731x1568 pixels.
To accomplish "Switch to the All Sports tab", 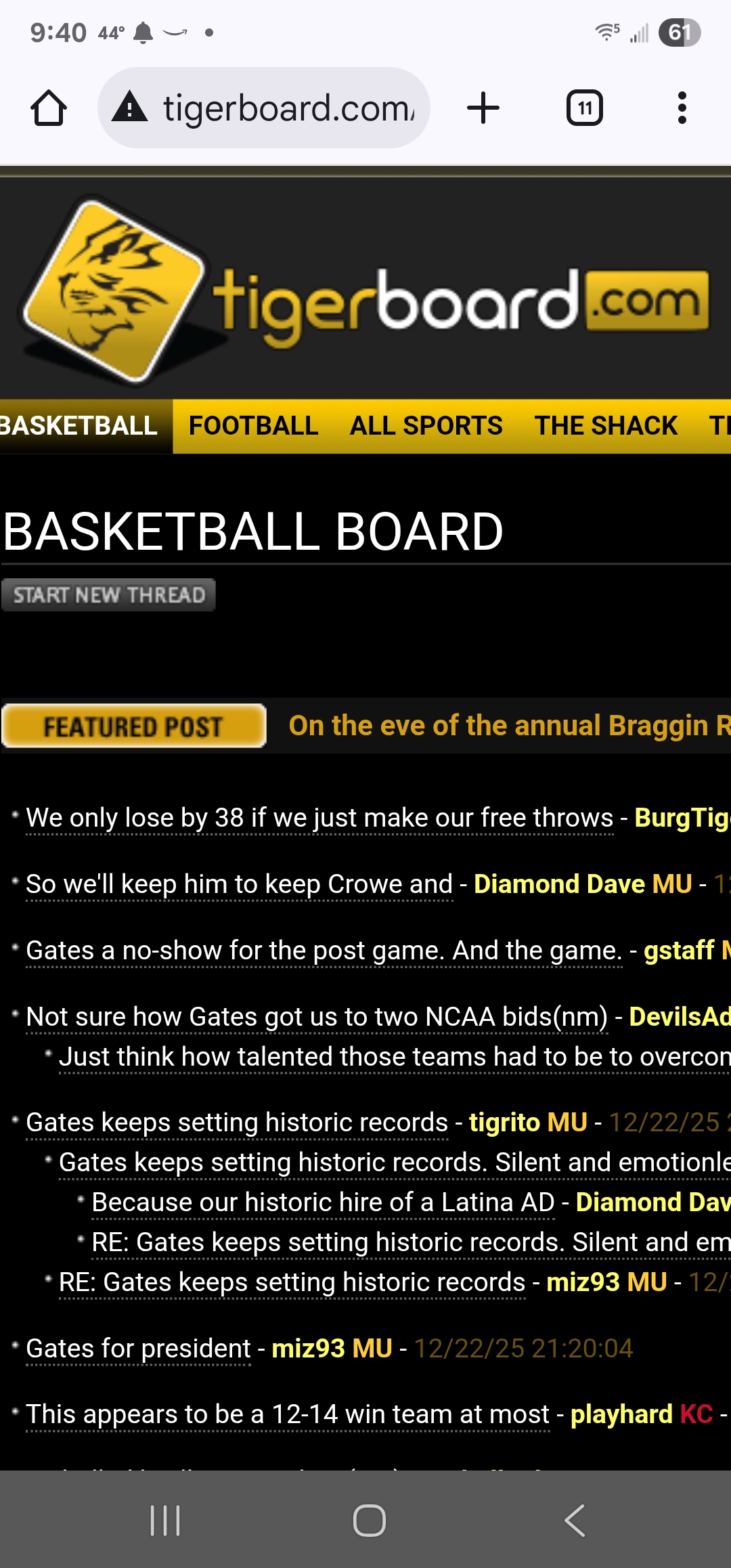I will pos(426,426).
